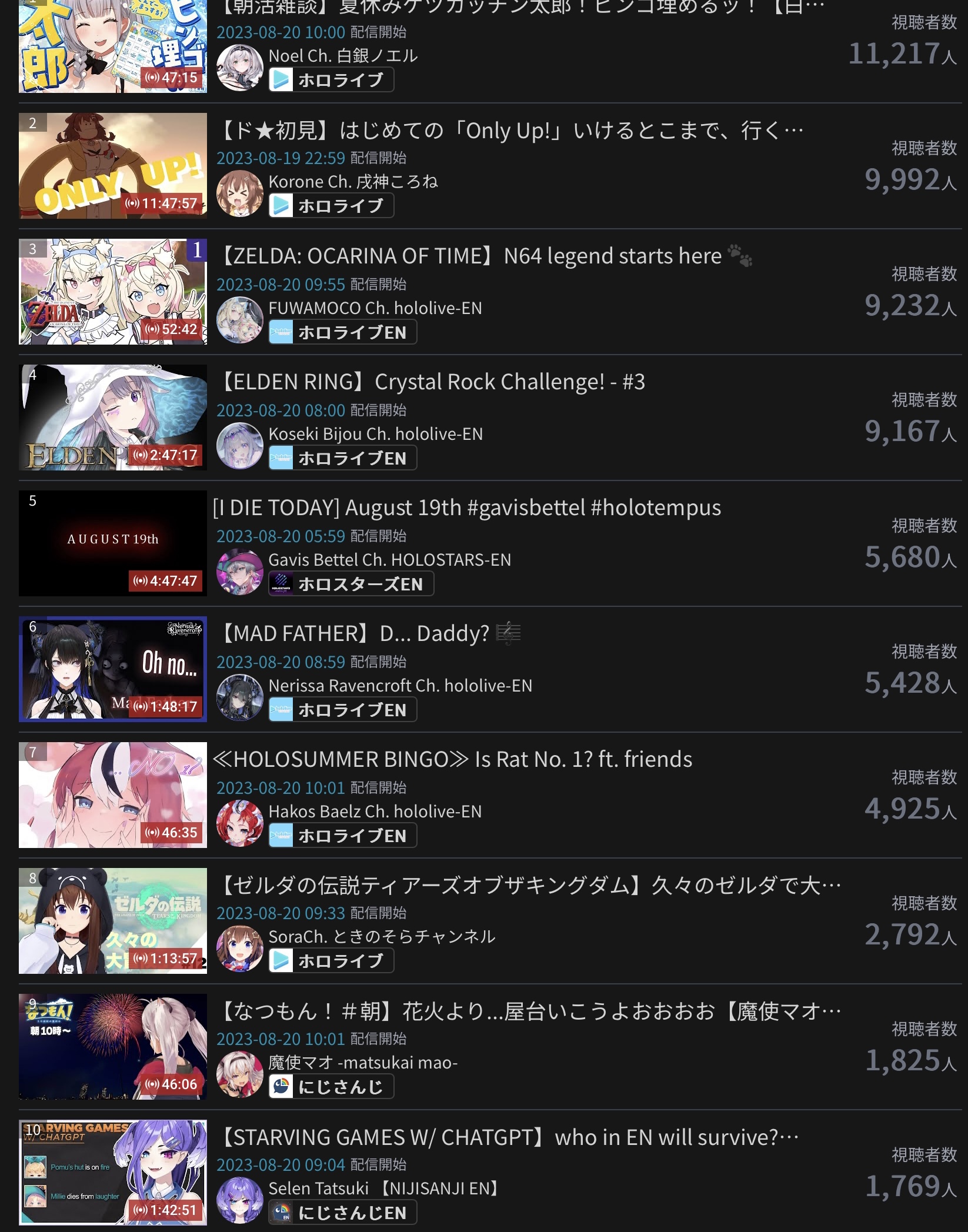The image size is (968, 1232).
Task: Tap the にじさんじ group tag
Action: tap(331, 1087)
